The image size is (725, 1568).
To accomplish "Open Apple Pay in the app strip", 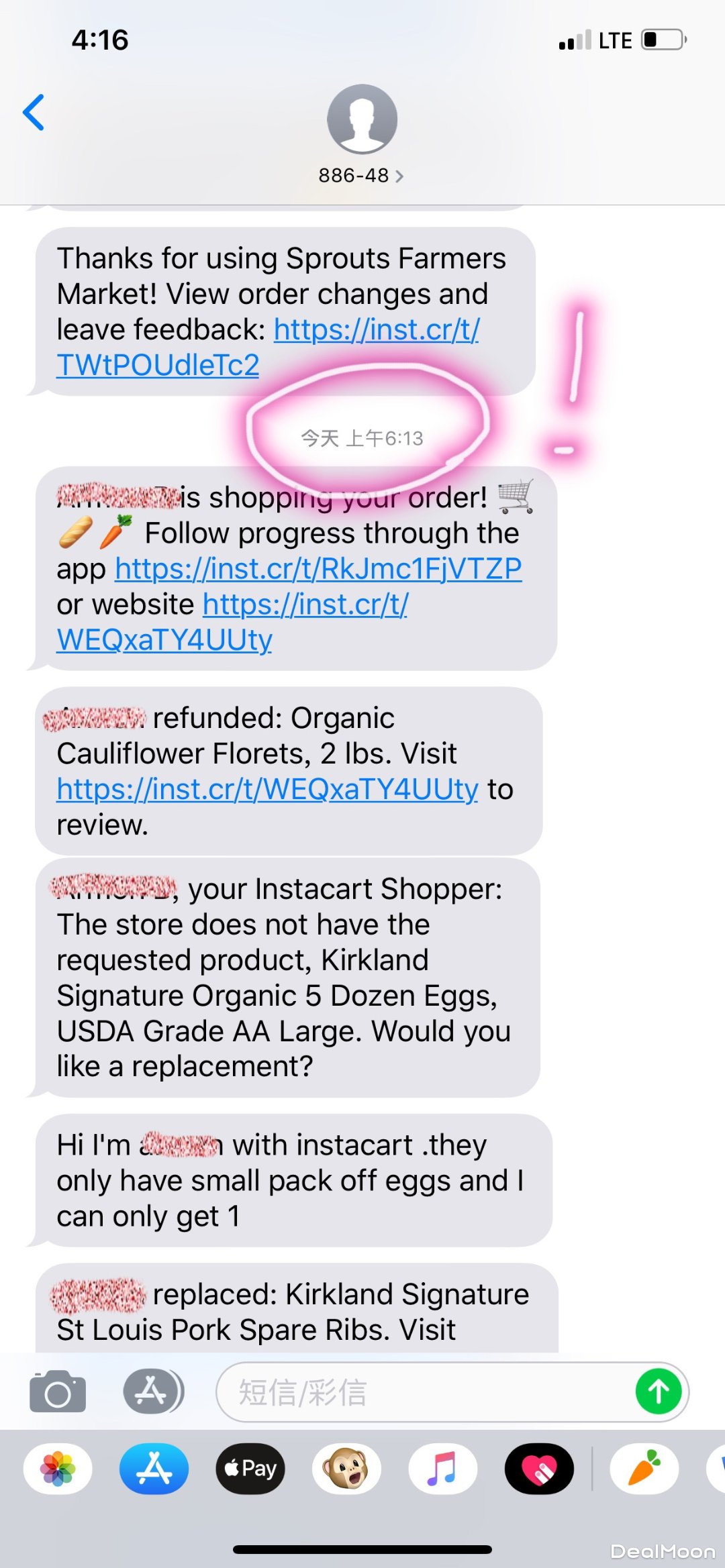I will click(x=250, y=1469).
